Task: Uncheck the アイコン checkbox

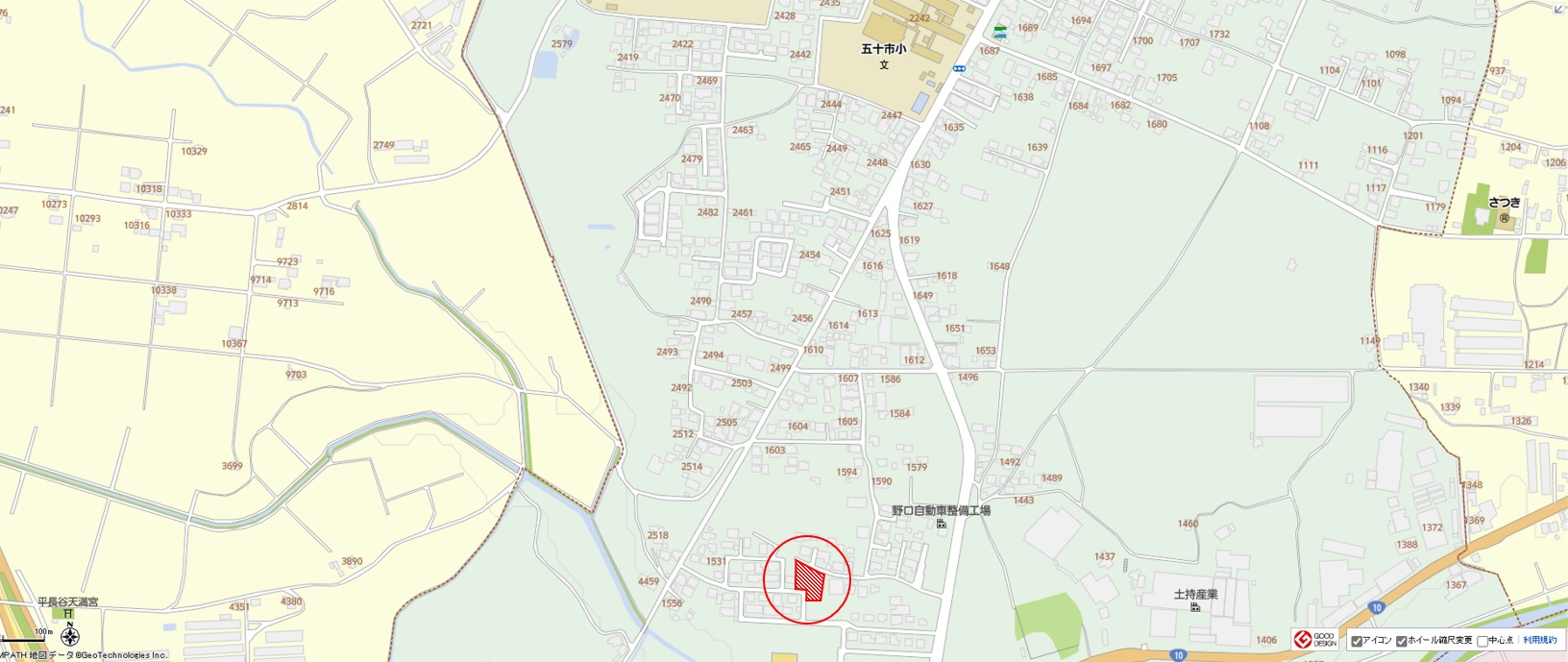Action: tap(1357, 641)
